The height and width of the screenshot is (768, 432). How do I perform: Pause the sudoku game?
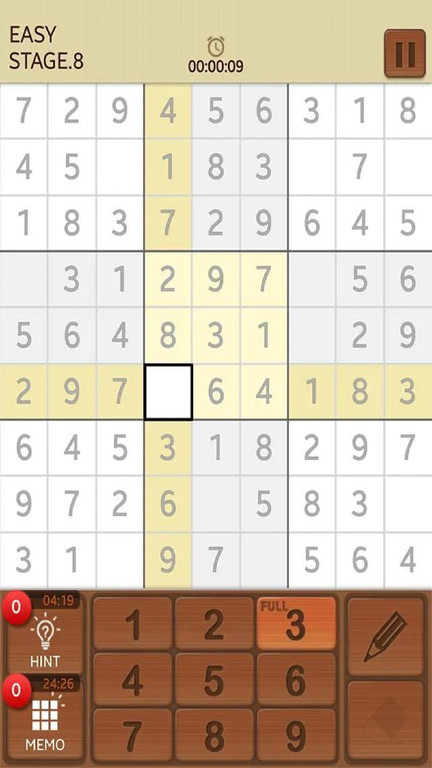(x=405, y=53)
